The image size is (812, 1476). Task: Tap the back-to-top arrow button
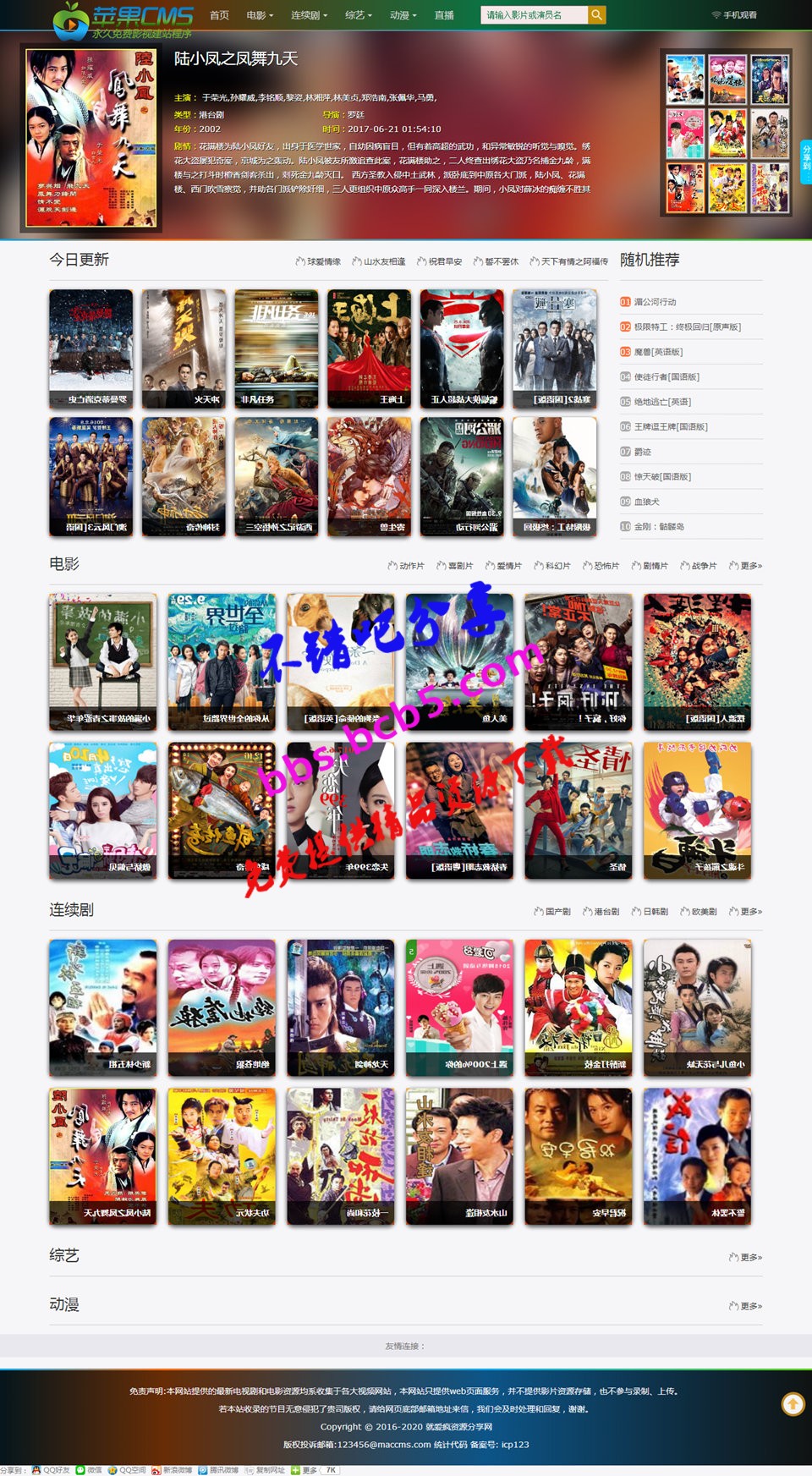[793, 1405]
